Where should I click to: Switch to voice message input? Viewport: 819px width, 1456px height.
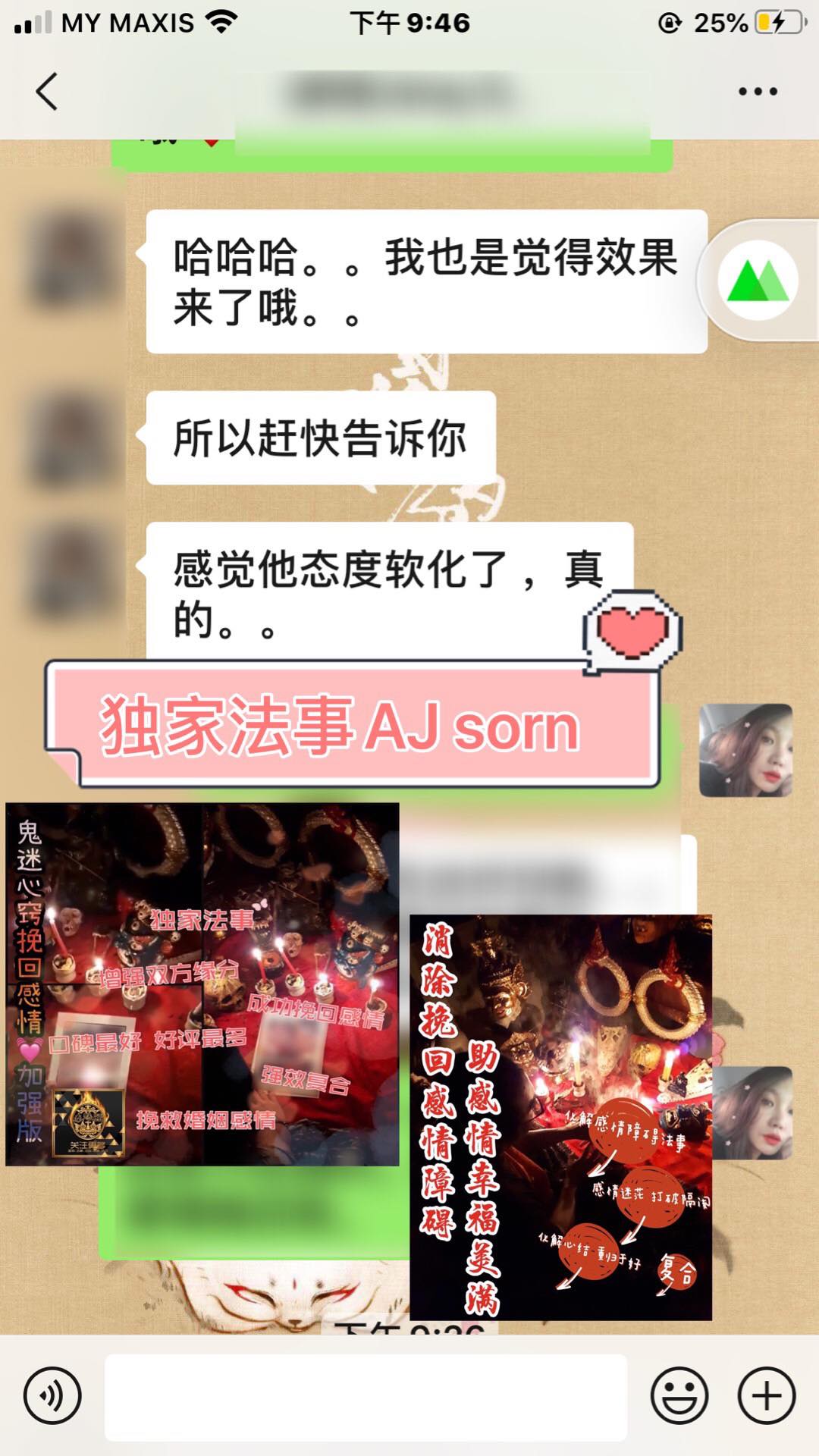pos(52,1395)
